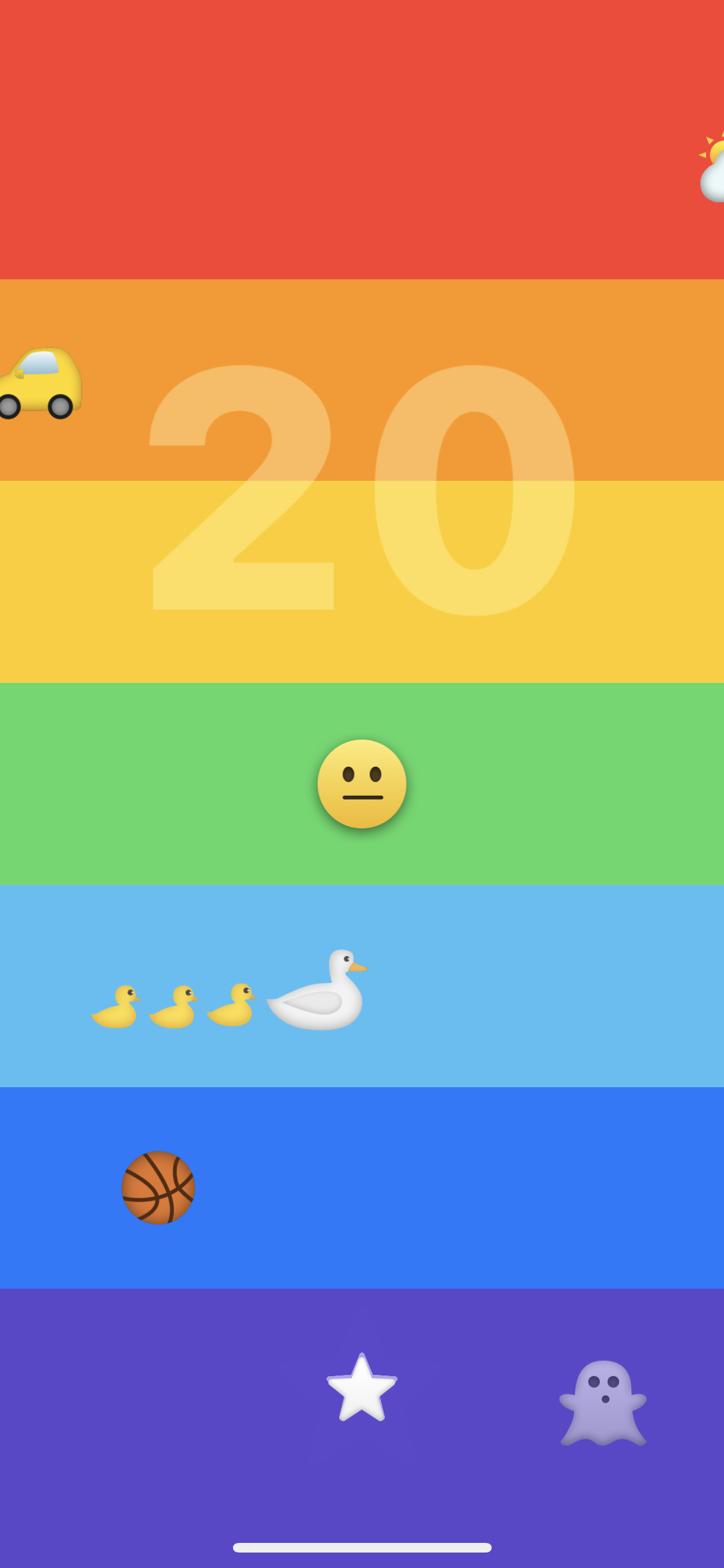Tap the white mother duck
Image resolution: width=724 pixels, height=1568 pixels.
pyautogui.click(x=319, y=993)
